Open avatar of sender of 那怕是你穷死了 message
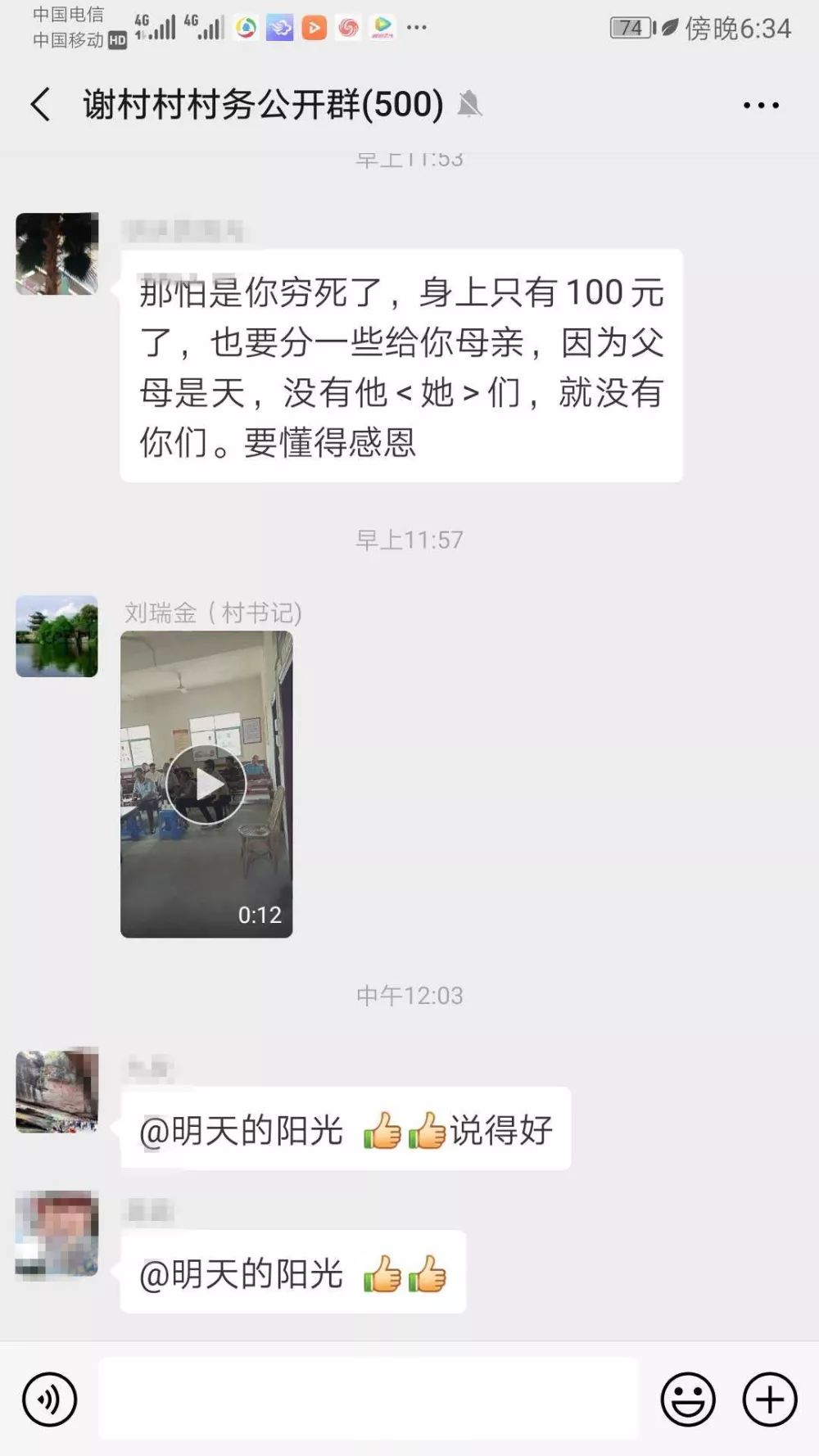Screen dimensions: 819x1456 (x=57, y=254)
